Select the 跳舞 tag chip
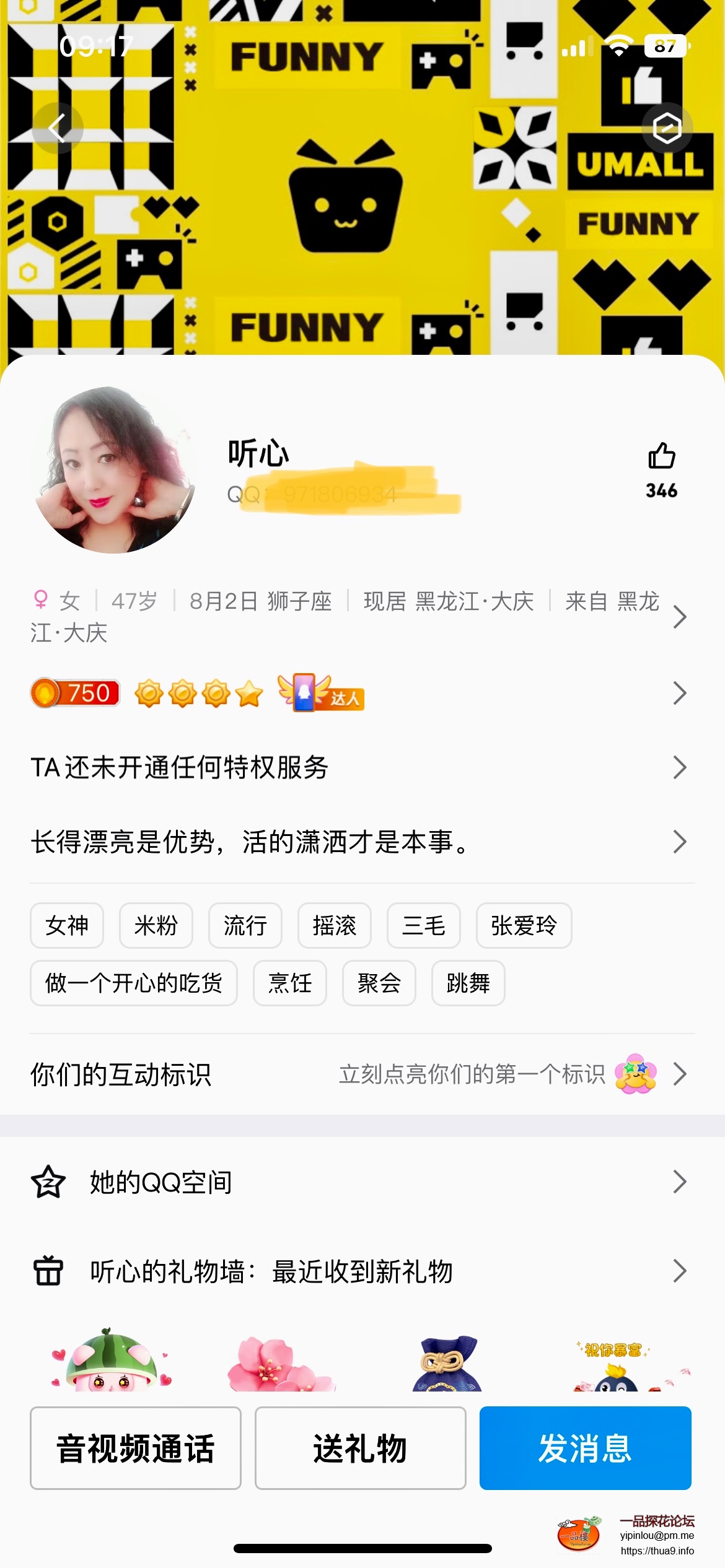This screenshot has width=725, height=1568. point(468,983)
